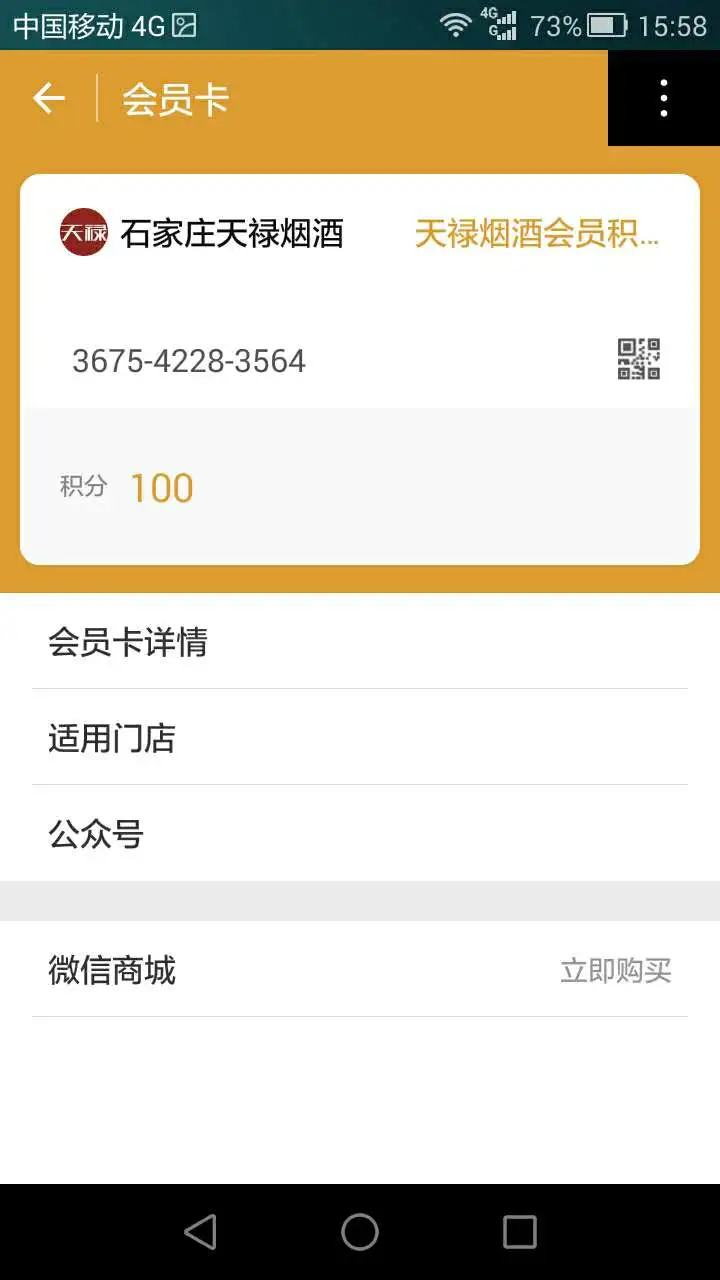Tap the back arrow in the header
The width and height of the screenshot is (720, 1280).
[x=48, y=98]
